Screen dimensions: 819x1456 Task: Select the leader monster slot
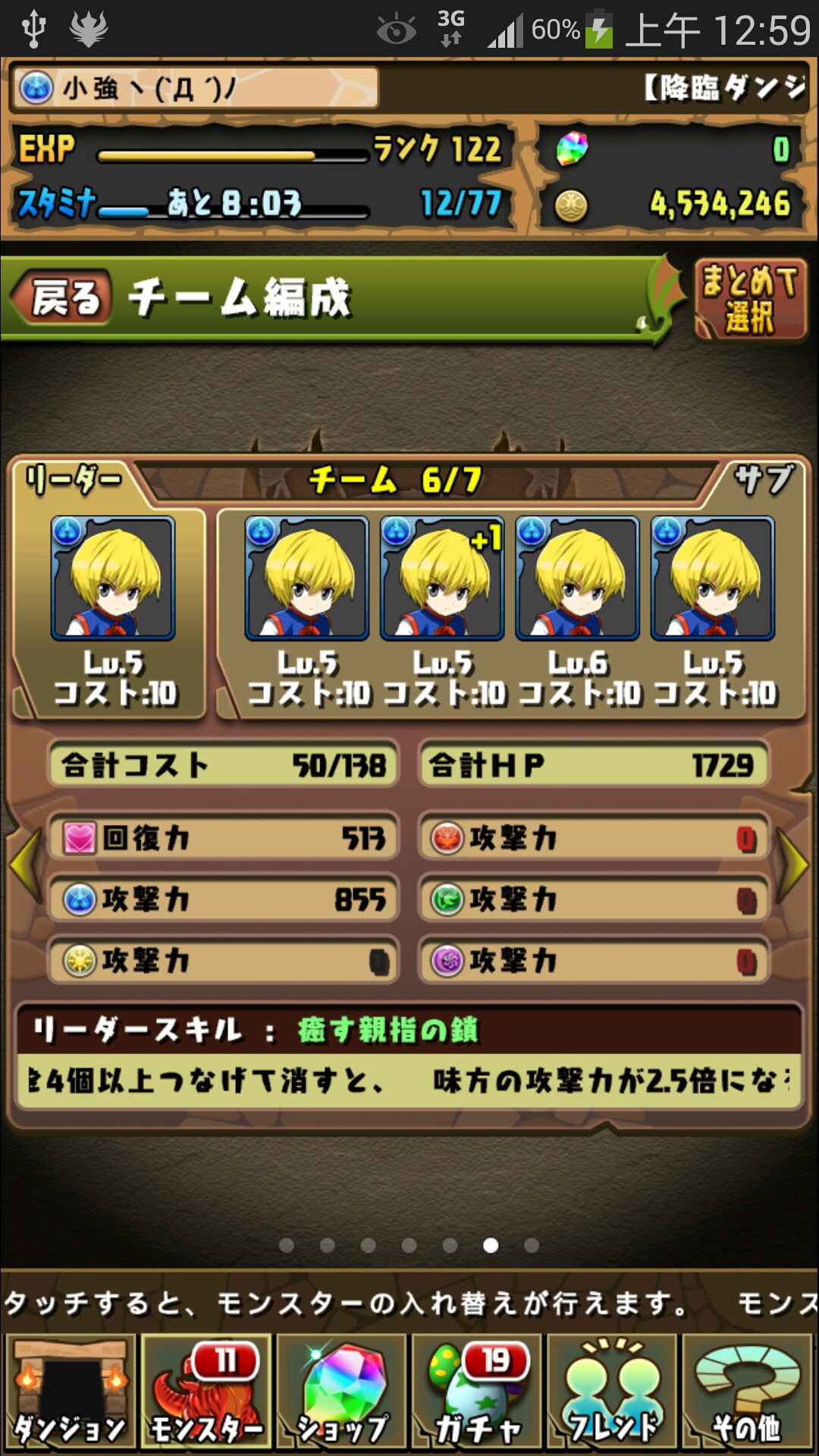pos(113,579)
